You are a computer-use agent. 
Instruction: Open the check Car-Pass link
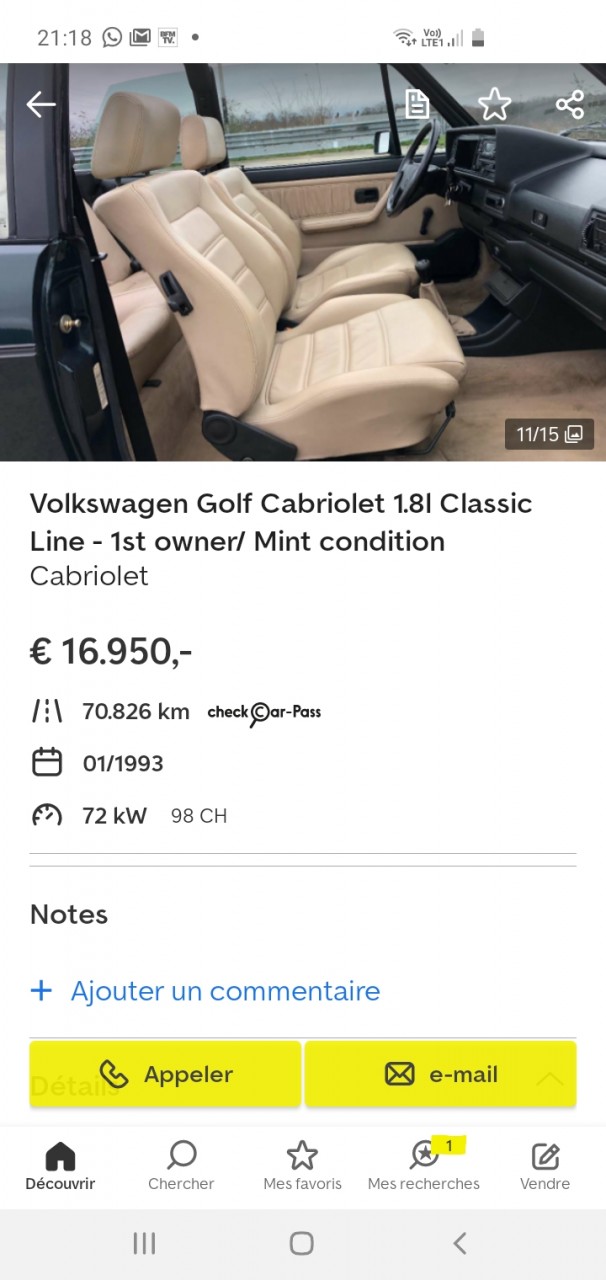[264, 712]
